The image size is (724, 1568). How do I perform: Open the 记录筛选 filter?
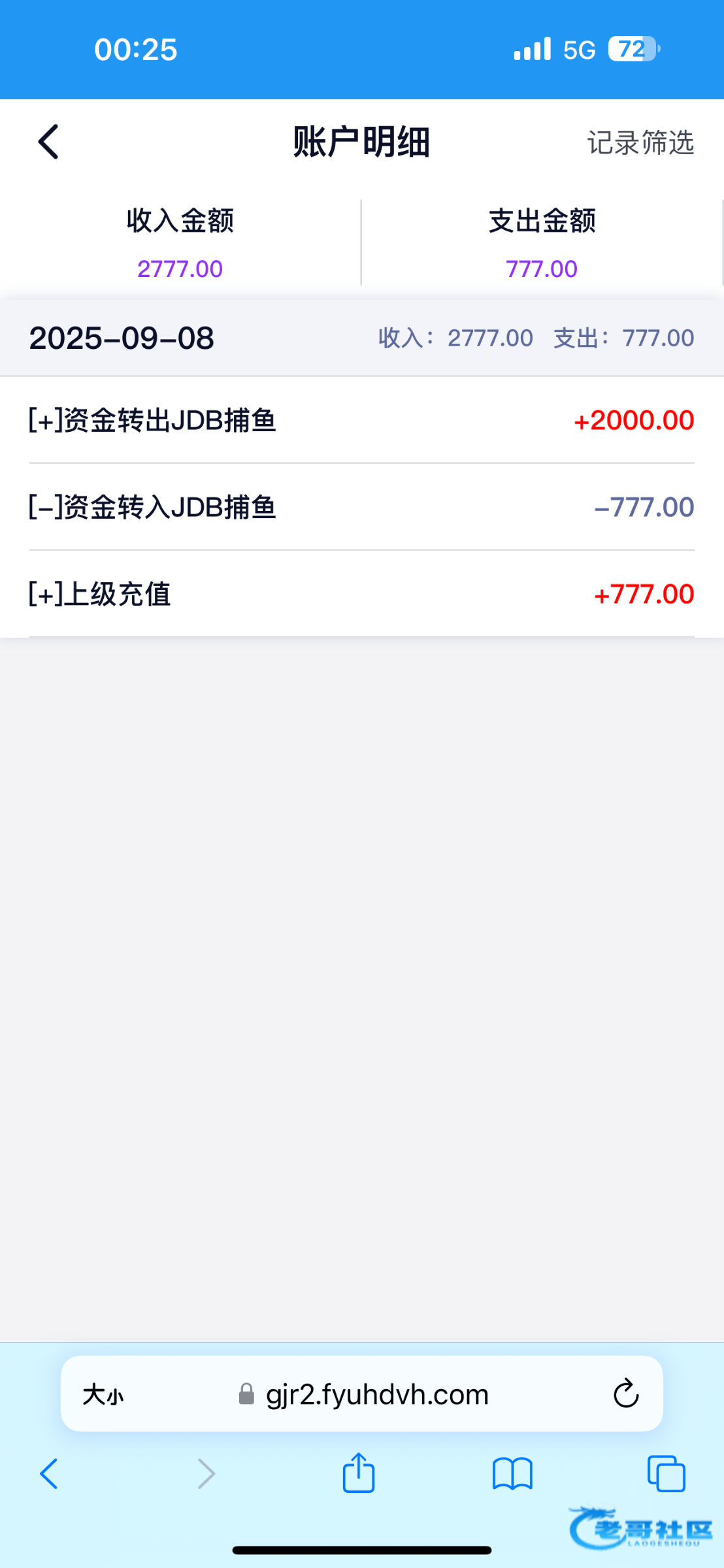[640, 142]
